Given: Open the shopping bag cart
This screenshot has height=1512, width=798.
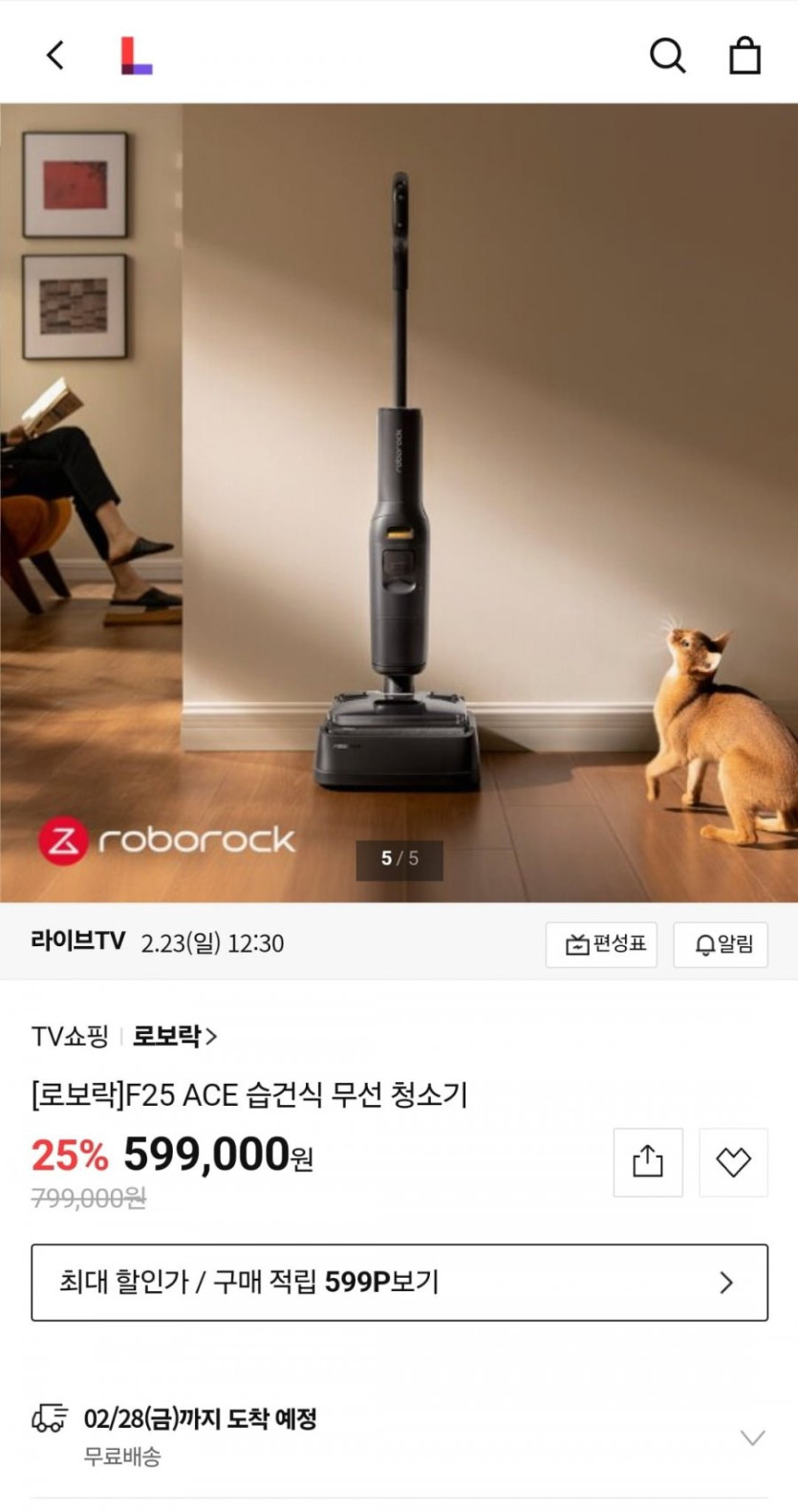Looking at the screenshot, I should tap(744, 55).
